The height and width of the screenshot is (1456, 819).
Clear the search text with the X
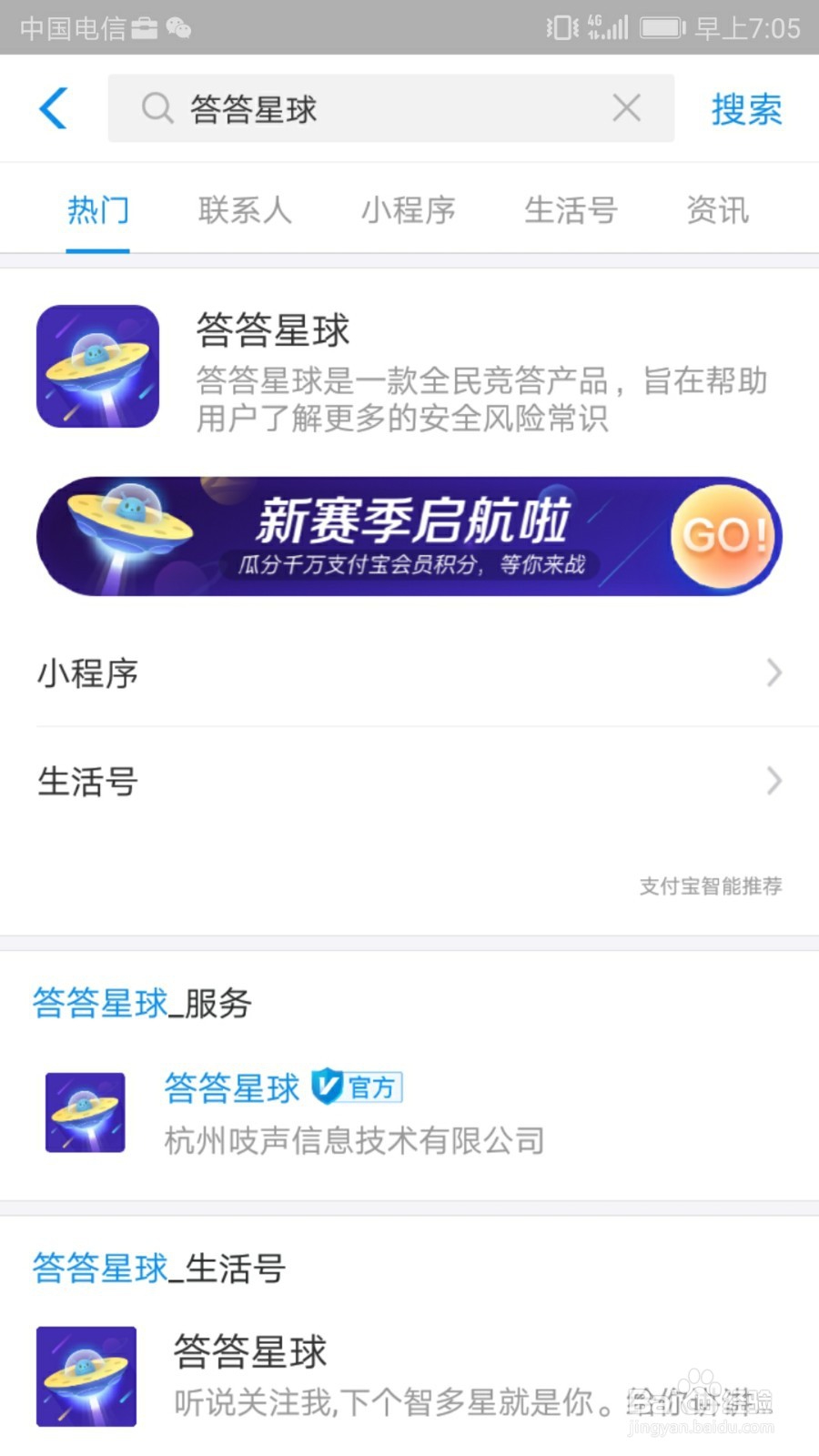click(x=626, y=108)
